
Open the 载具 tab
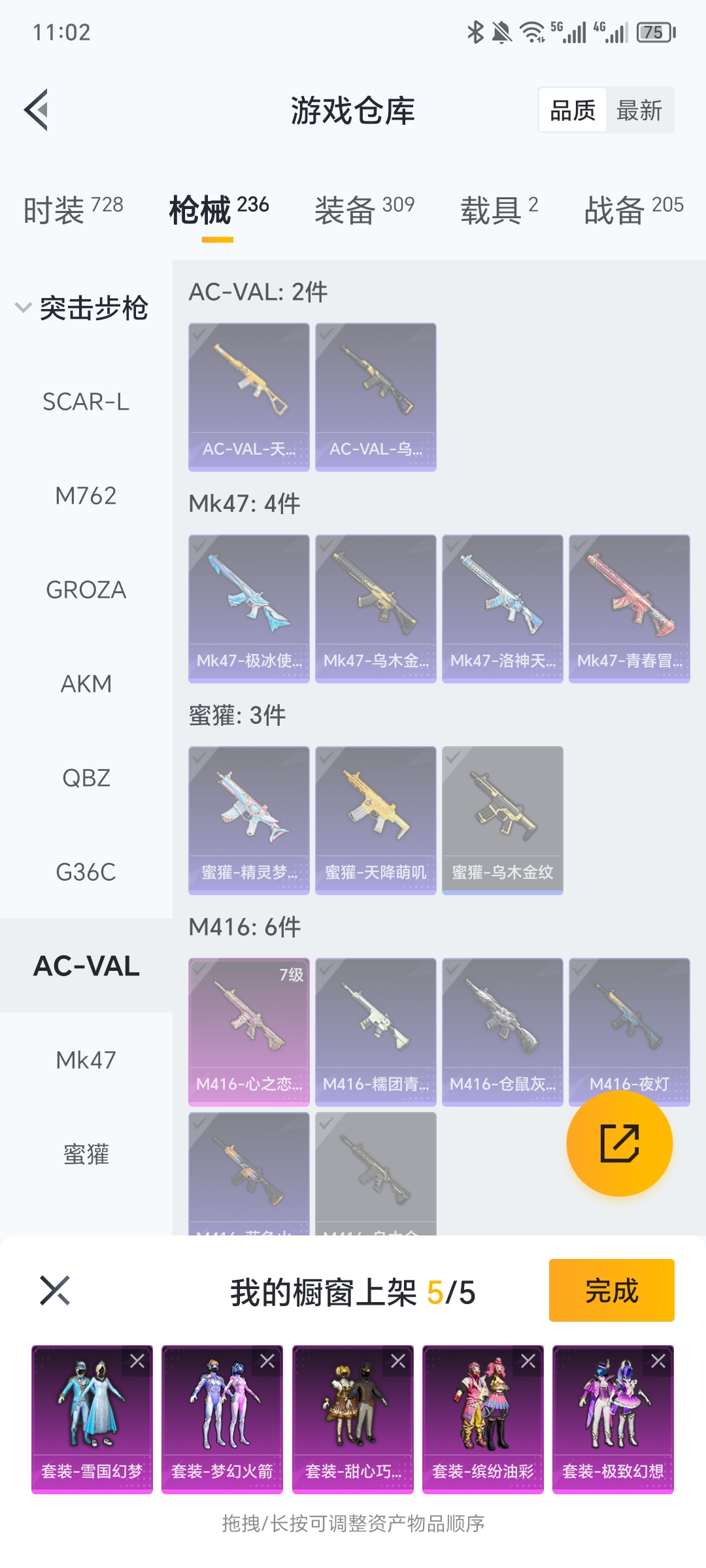pyautogui.click(x=499, y=210)
